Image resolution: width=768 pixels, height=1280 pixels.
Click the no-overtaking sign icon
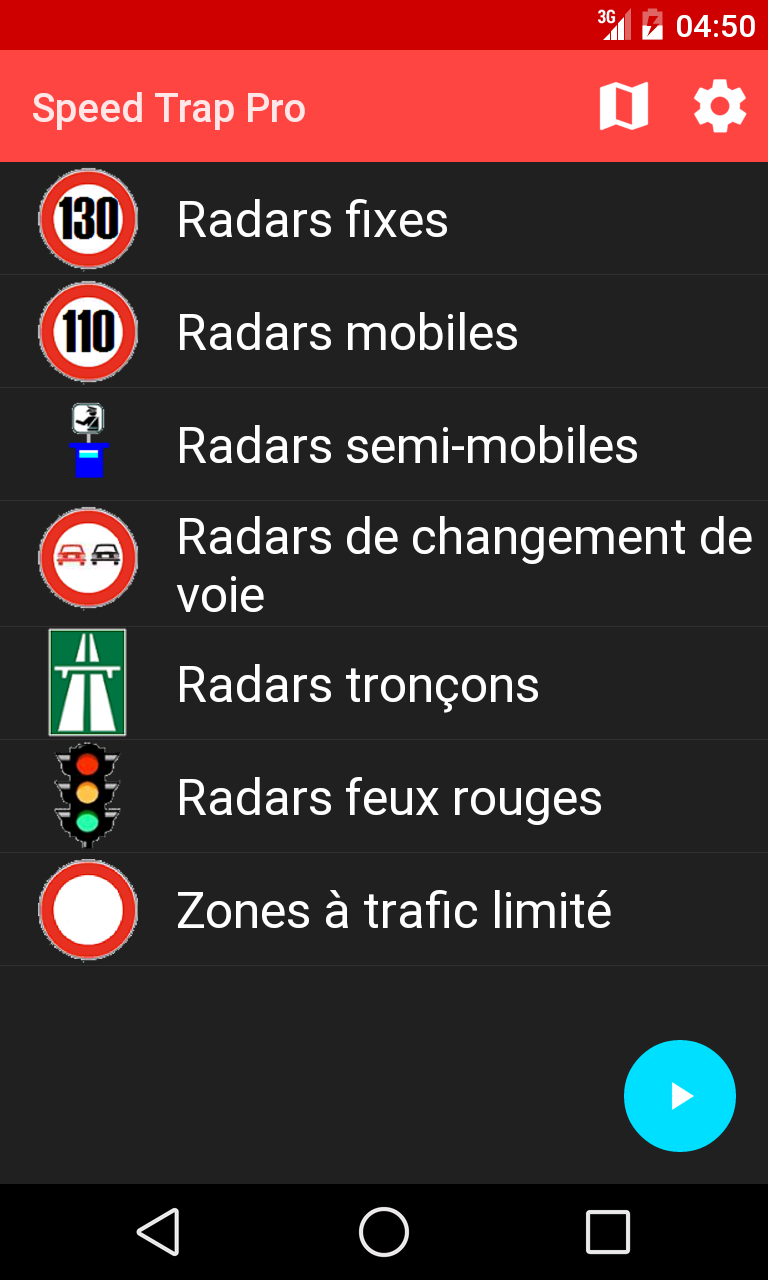88,558
